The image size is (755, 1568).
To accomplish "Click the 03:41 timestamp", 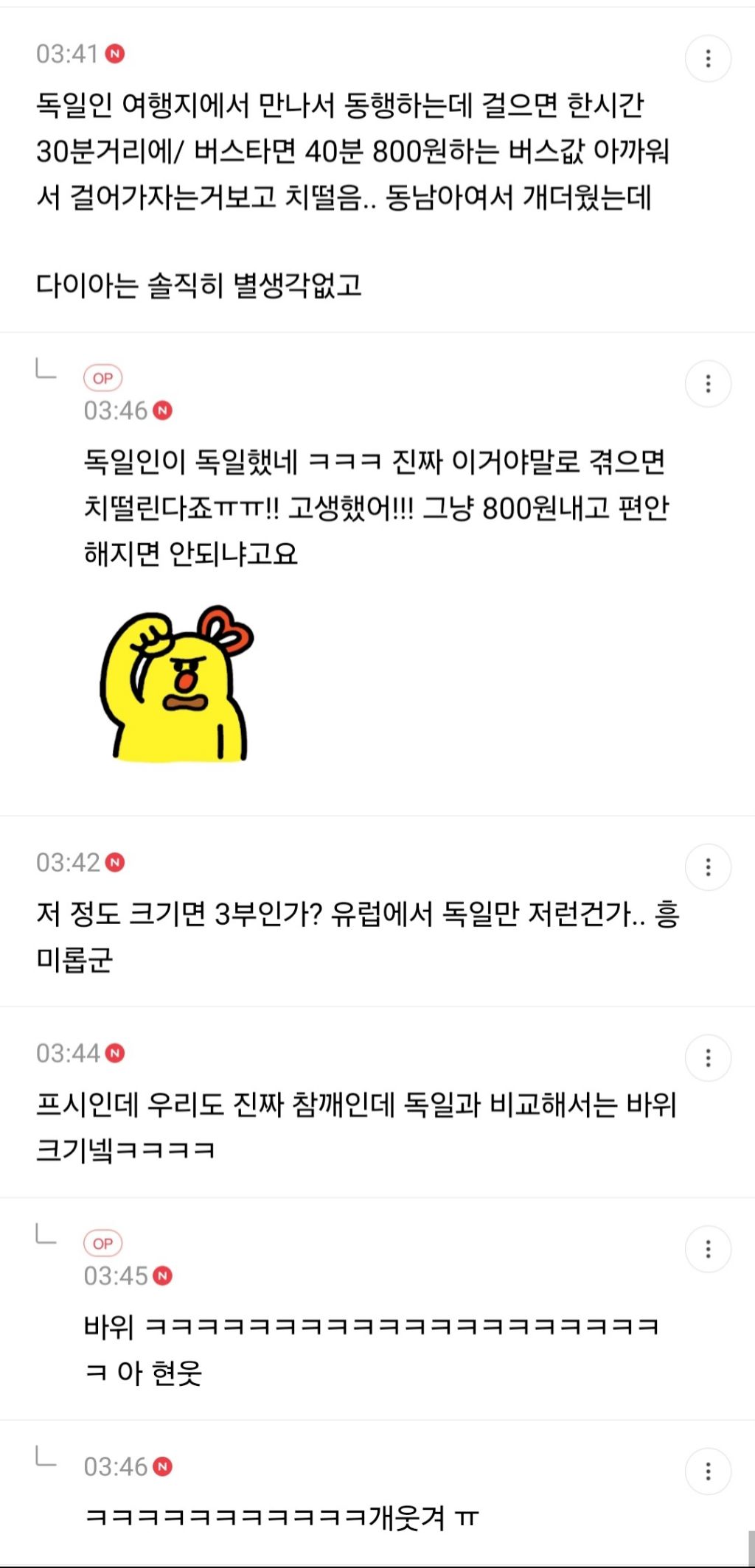I will (x=67, y=53).
